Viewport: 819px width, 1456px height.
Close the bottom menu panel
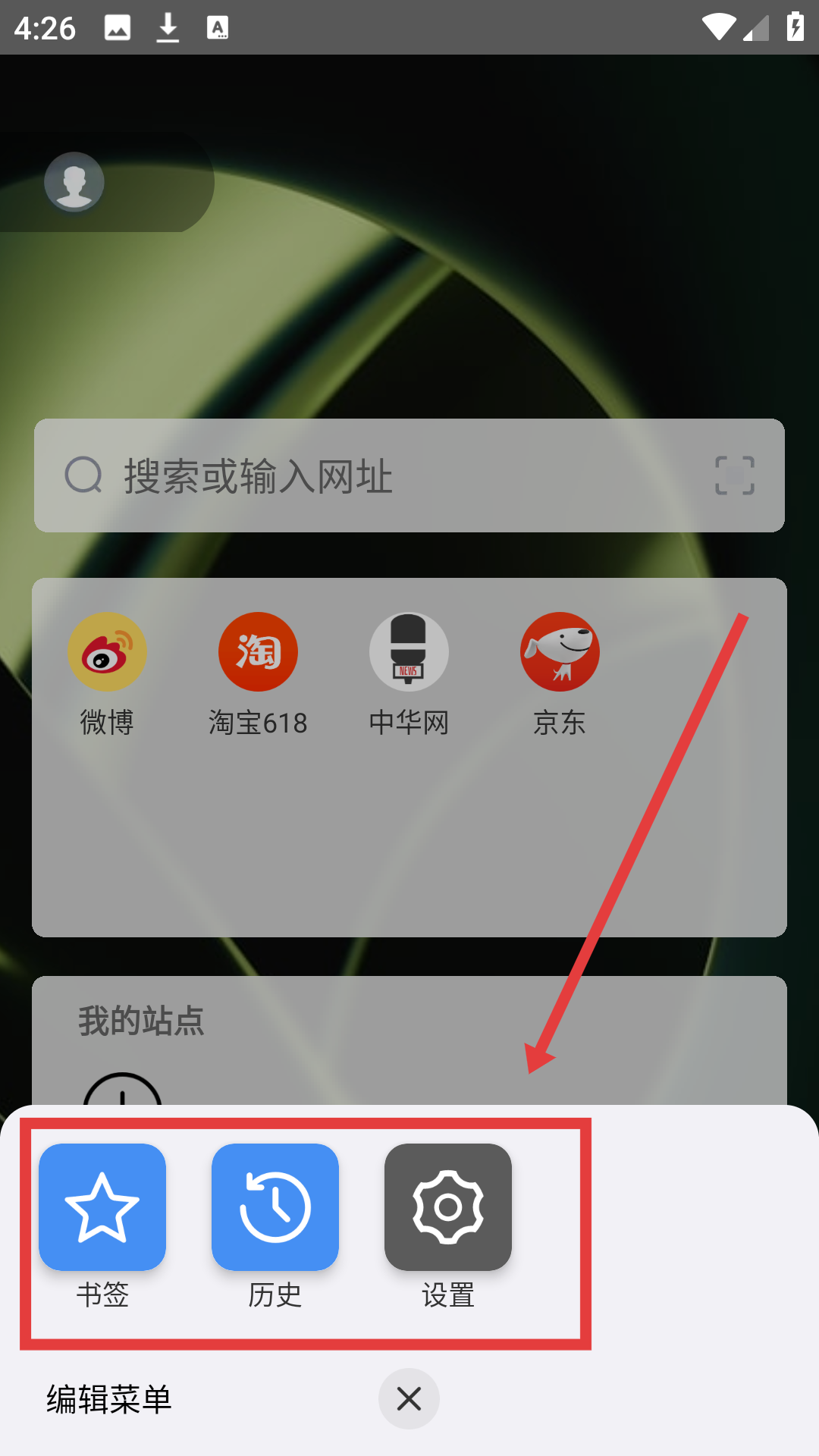(x=409, y=1399)
